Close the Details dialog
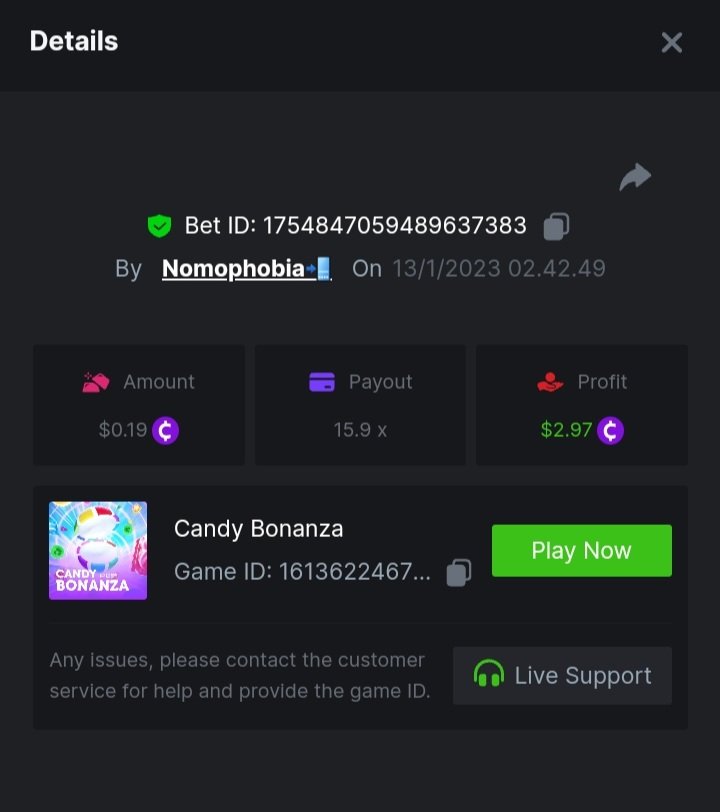The height and width of the screenshot is (812, 720). coord(671,42)
